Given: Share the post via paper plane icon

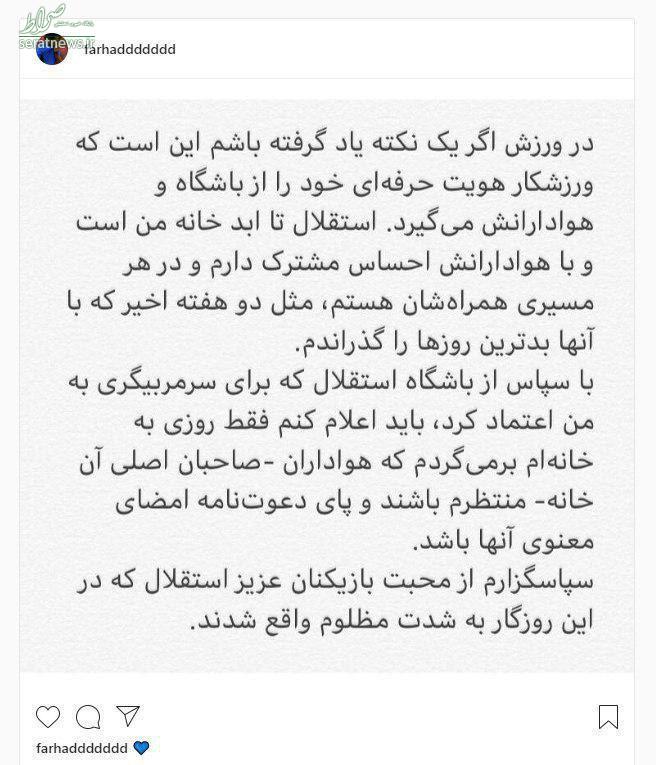Looking at the screenshot, I should tap(128, 716).
